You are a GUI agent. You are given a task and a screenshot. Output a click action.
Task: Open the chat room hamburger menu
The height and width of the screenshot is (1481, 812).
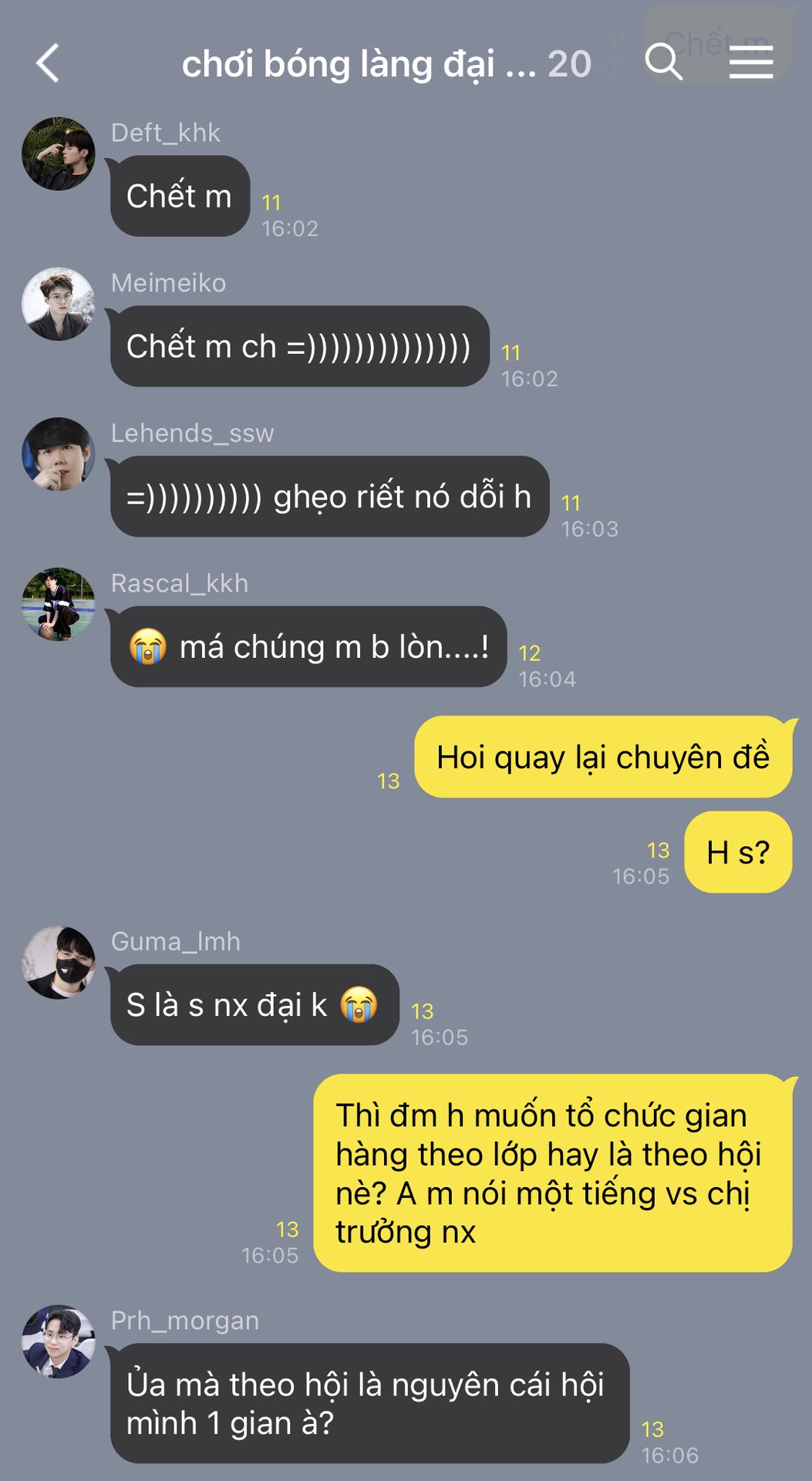coord(751,62)
